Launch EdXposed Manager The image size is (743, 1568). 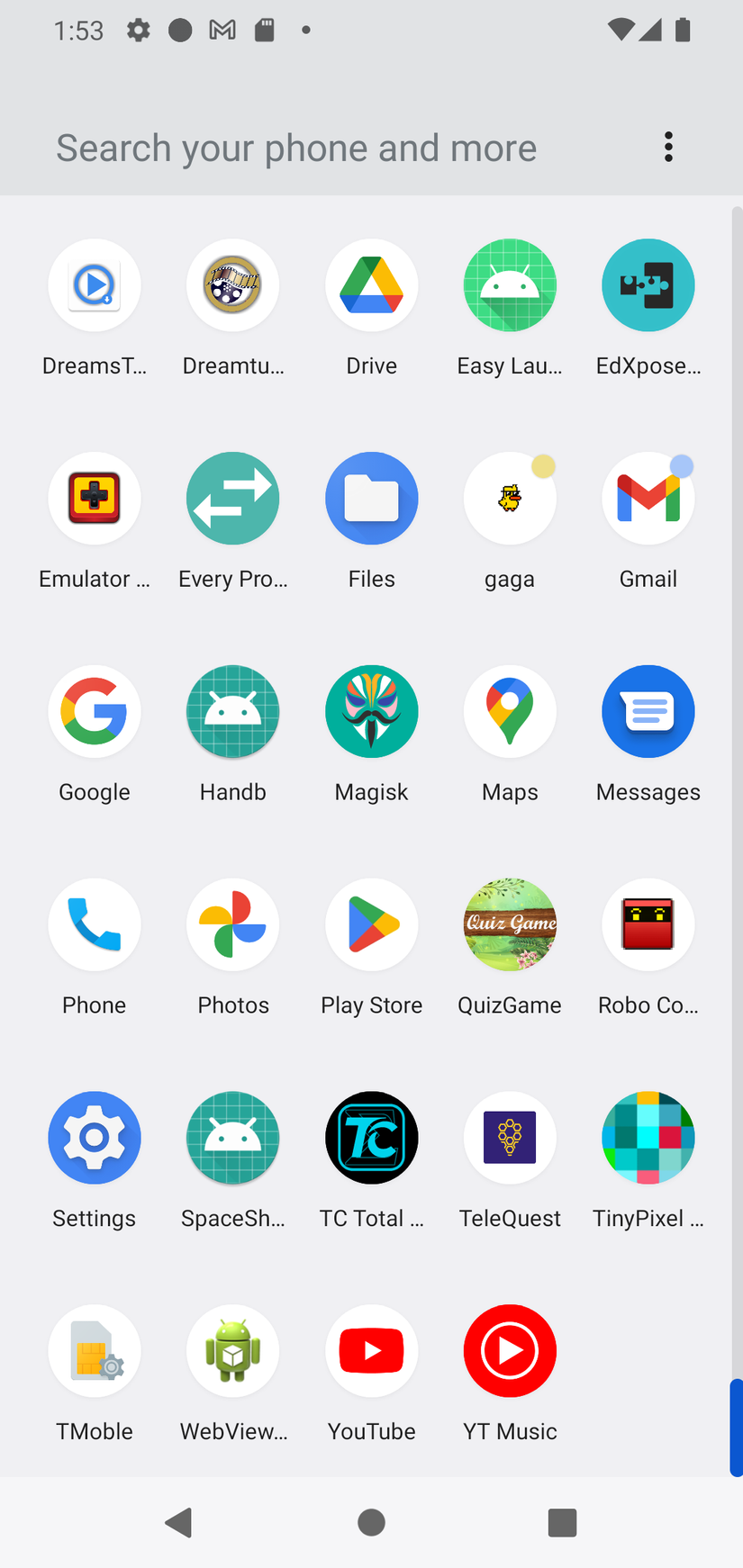click(x=648, y=285)
